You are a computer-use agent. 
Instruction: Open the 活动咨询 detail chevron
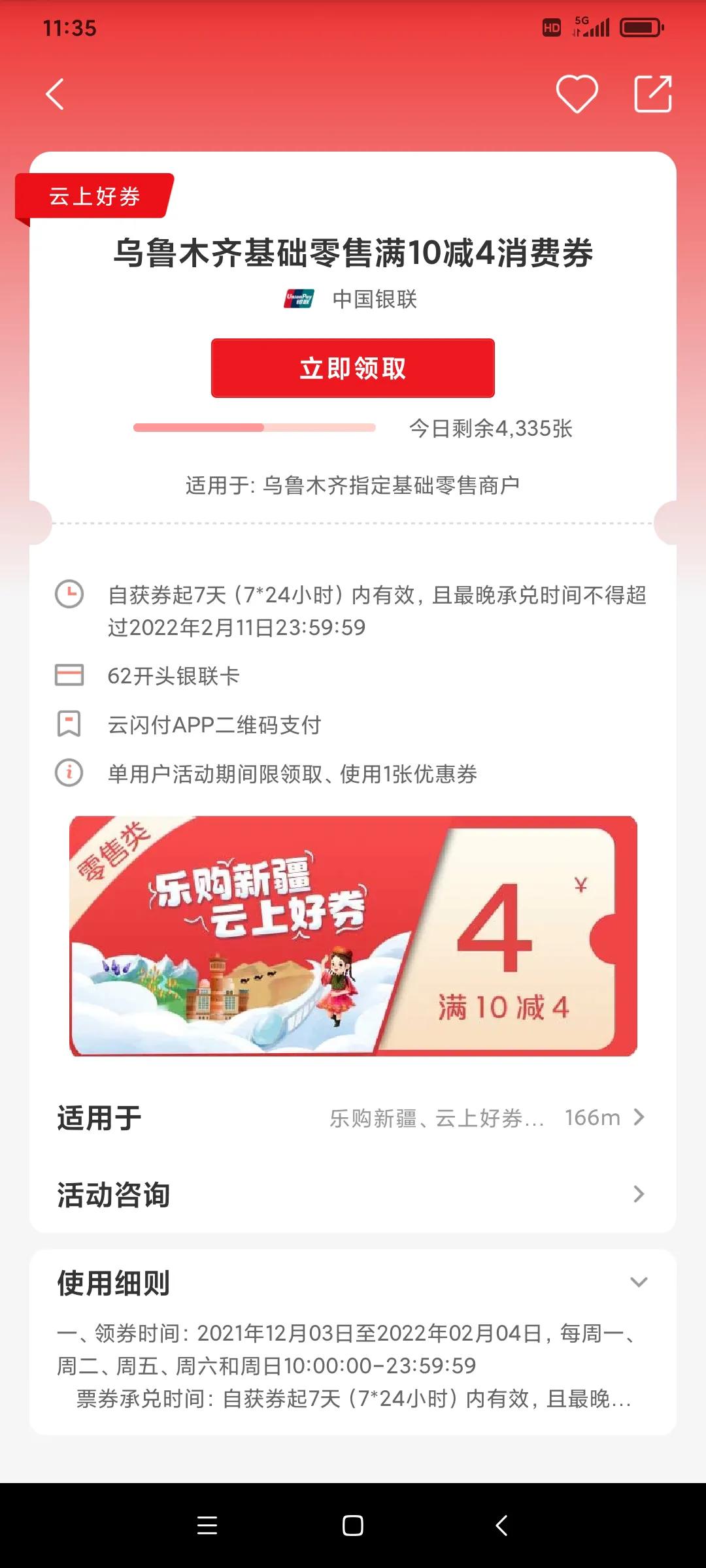[x=638, y=1195]
